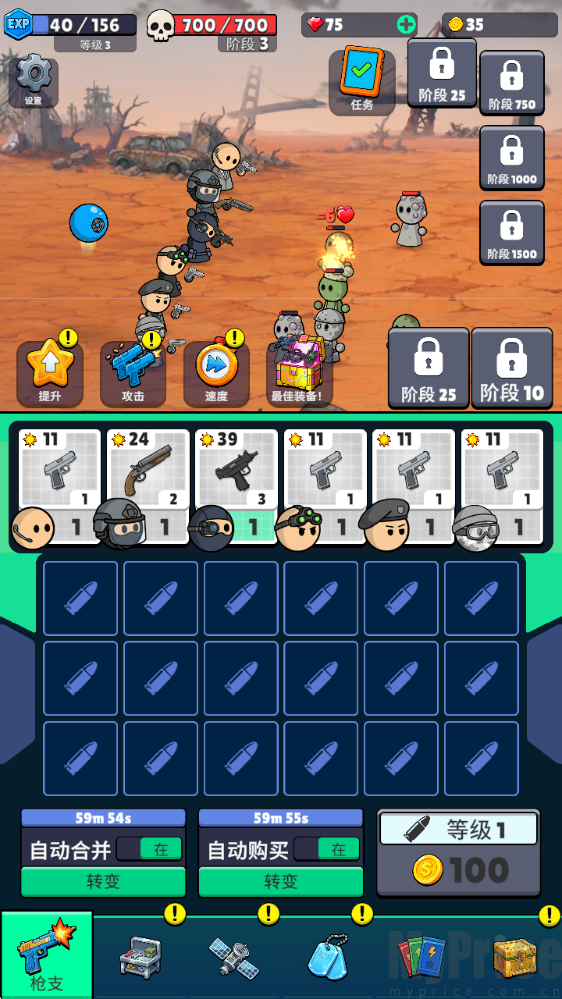The height and width of the screenshot is (999, 562).
Task: Open the 任务 missions panel
Action: point(361,81)
